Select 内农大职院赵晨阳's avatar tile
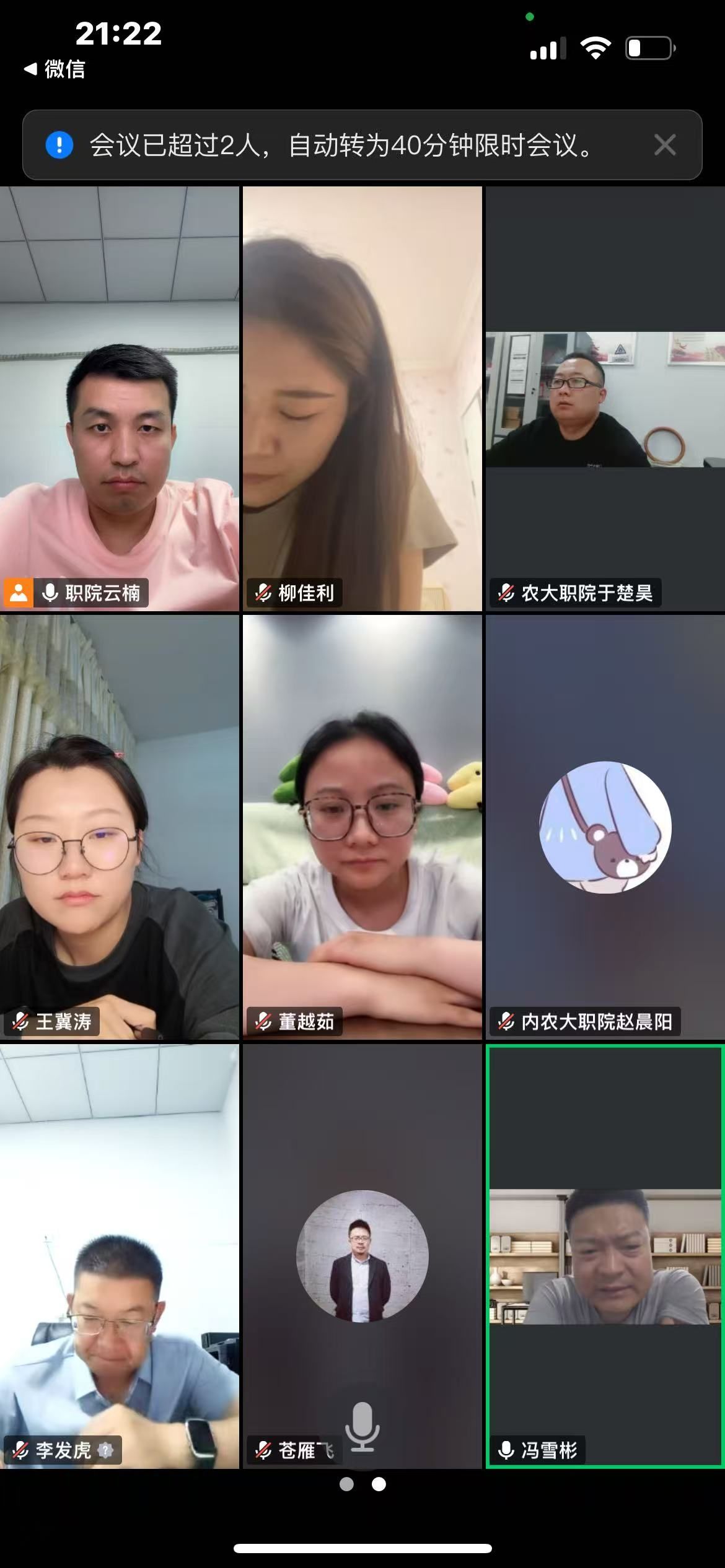 pyautogui.click(x=605, y=826)
